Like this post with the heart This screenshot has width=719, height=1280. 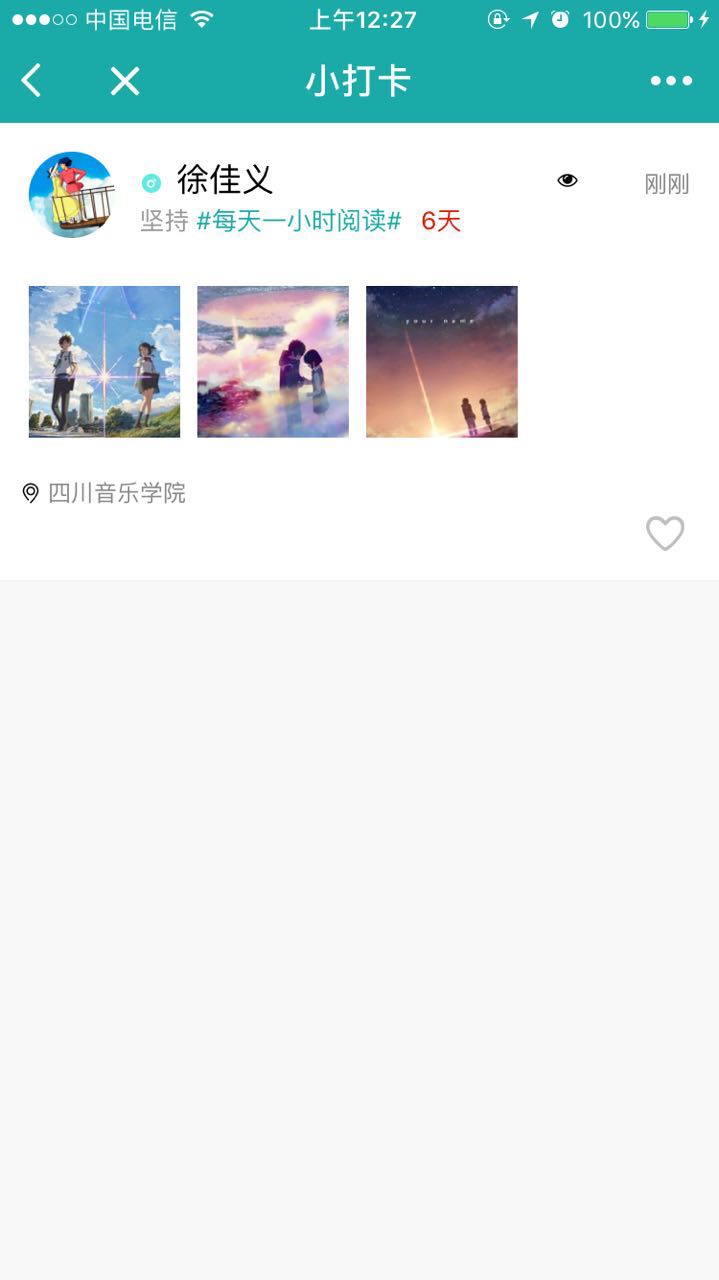point(665,533)
